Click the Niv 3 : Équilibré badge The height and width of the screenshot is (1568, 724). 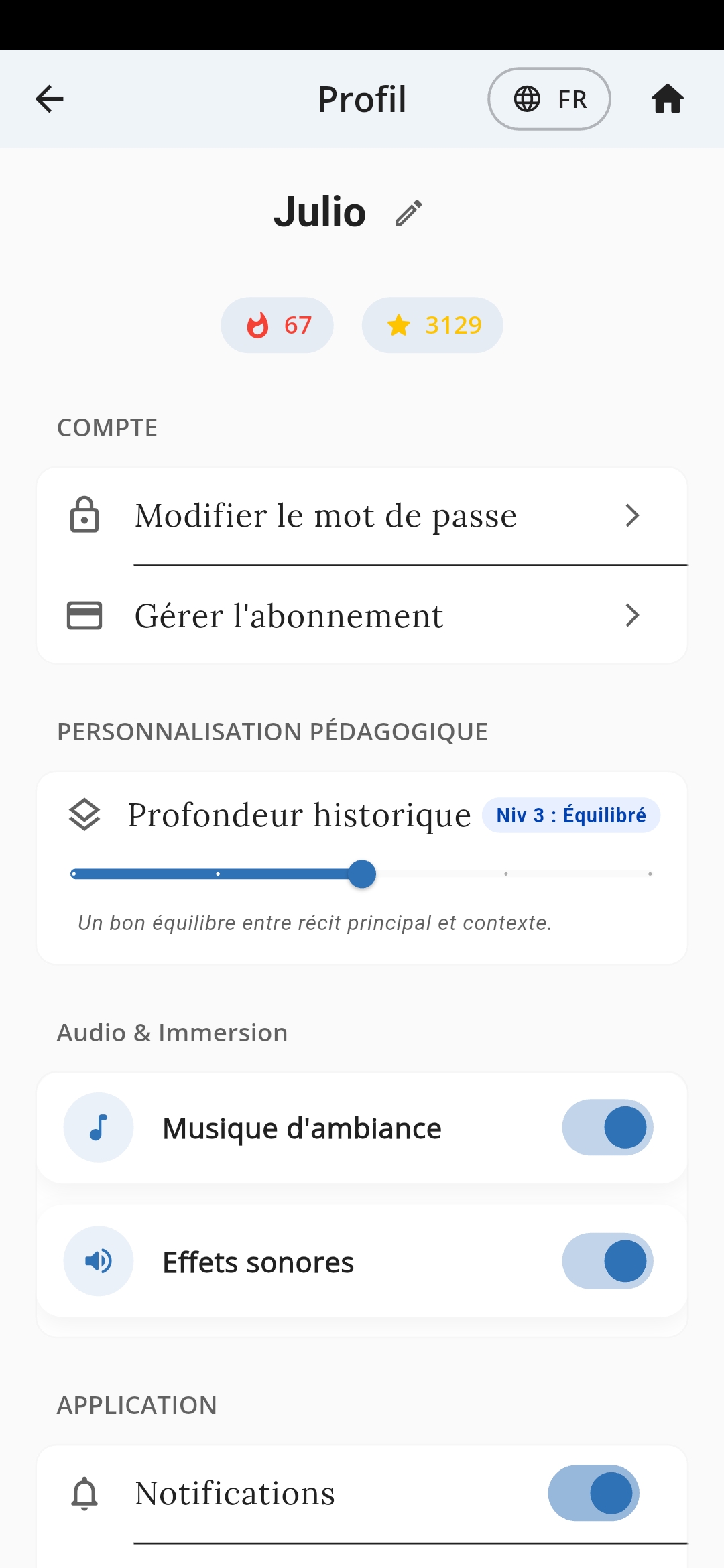571,815
